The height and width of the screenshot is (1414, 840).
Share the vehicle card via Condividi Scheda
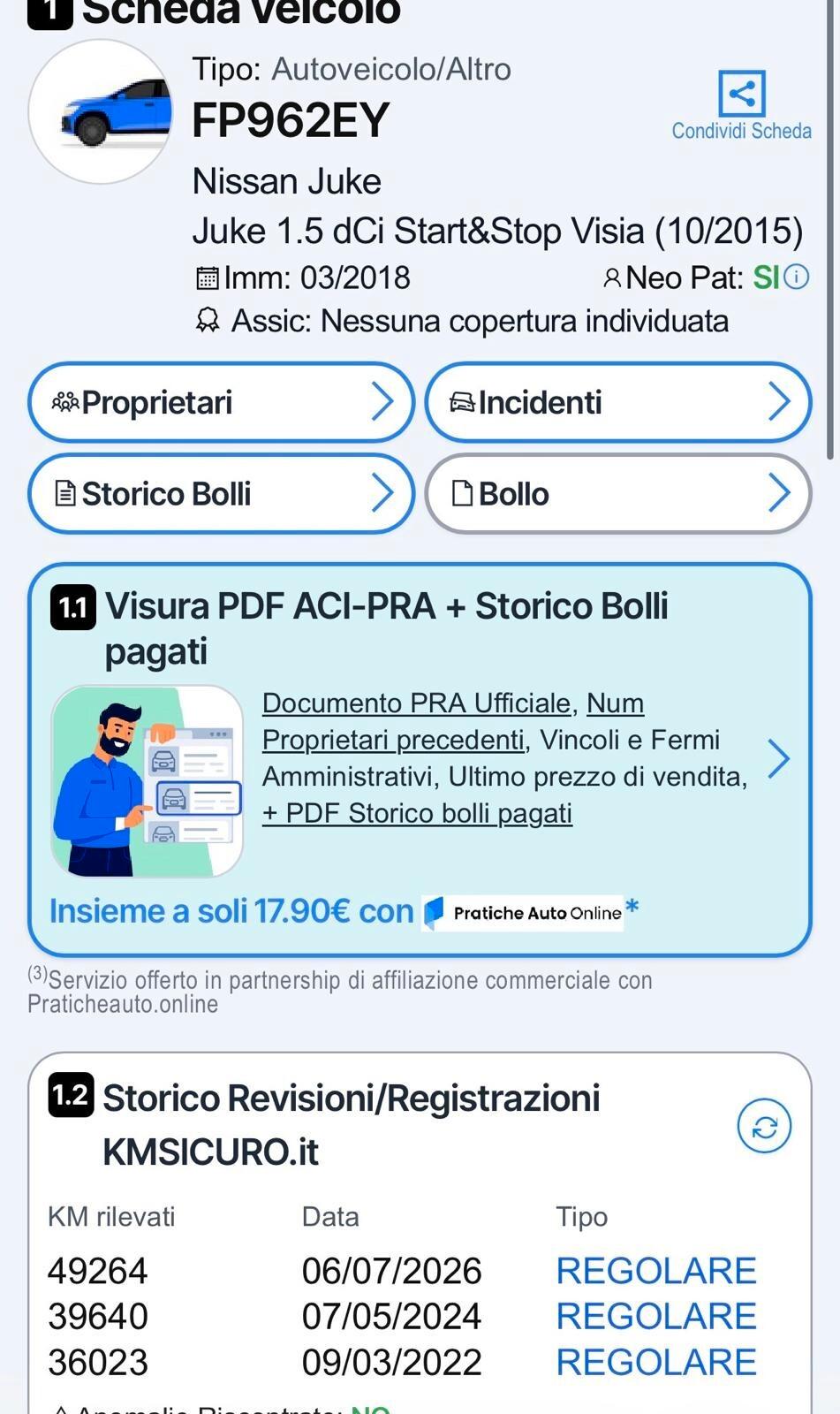[741, 106]
